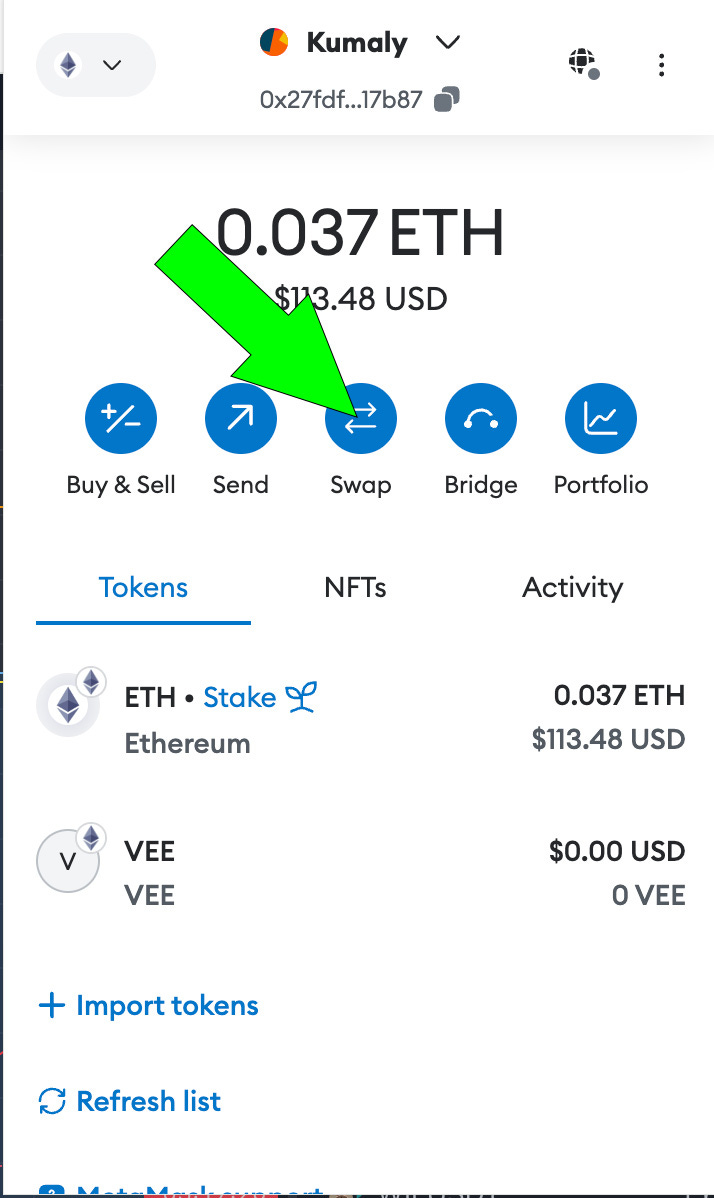This screenshot has width=714, height=1198.
Task: Open the VEE token row
Action: (x=360, y=873)
